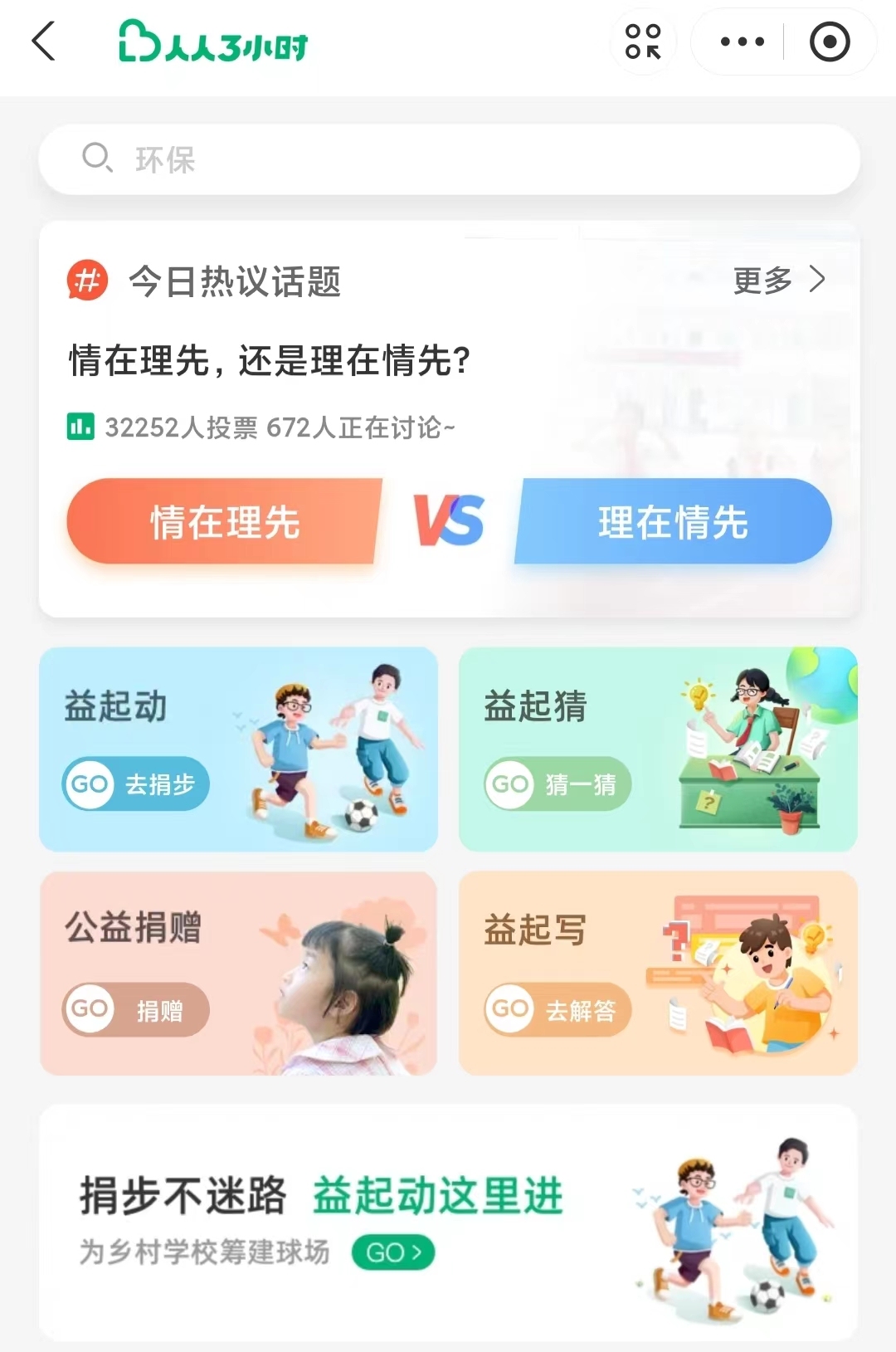The width and height of the screenshot is (896, 1352).
Task: Tap 去捐步 in the 益起动 card
Action: (136, 783)
